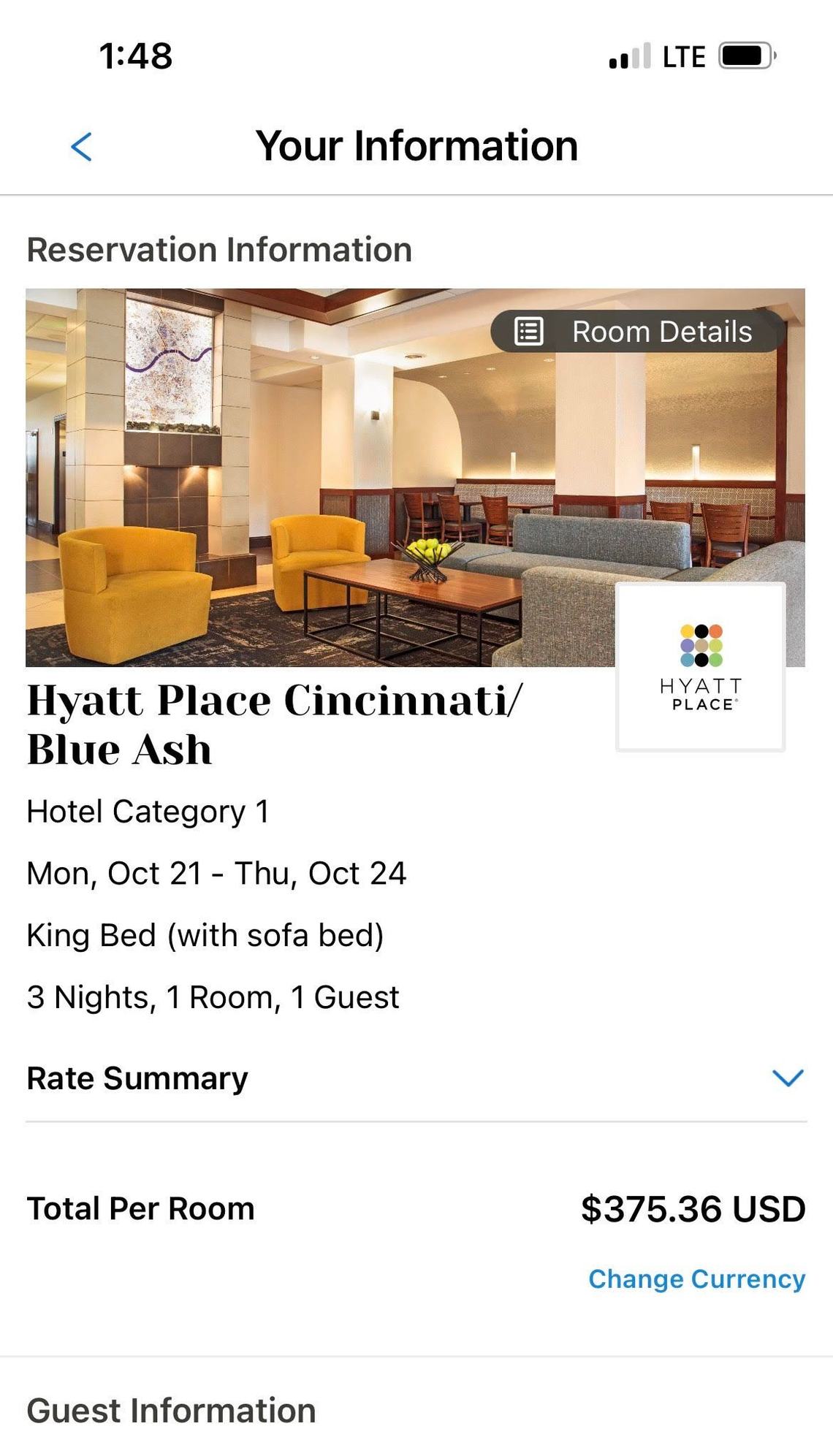Expand the Rate Summary section

tap(788, 1078)
